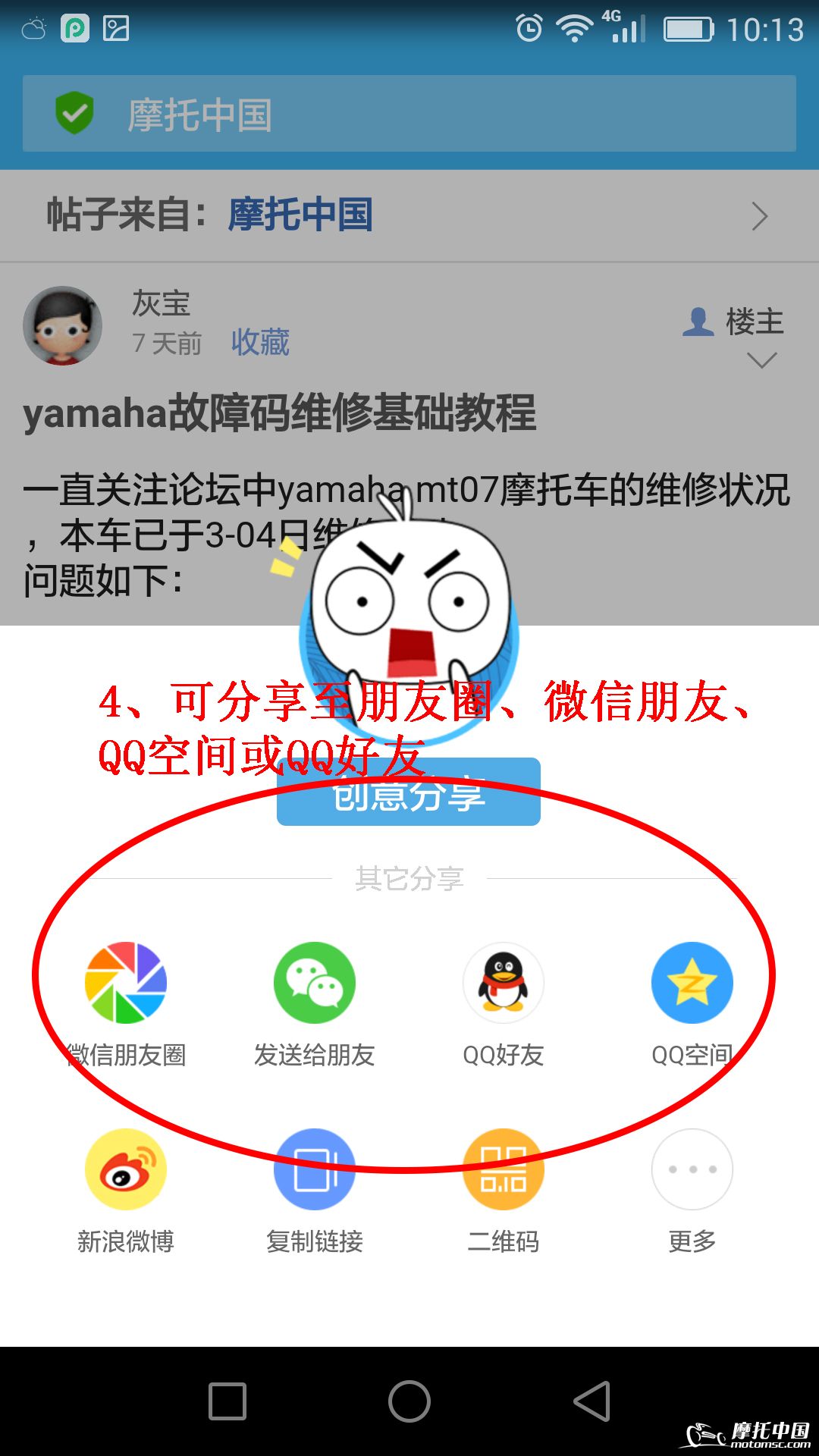Screen dimensions: 819x1456
Task: Tap the blue 创意分享 button
Action: click(x=408, y=796)
